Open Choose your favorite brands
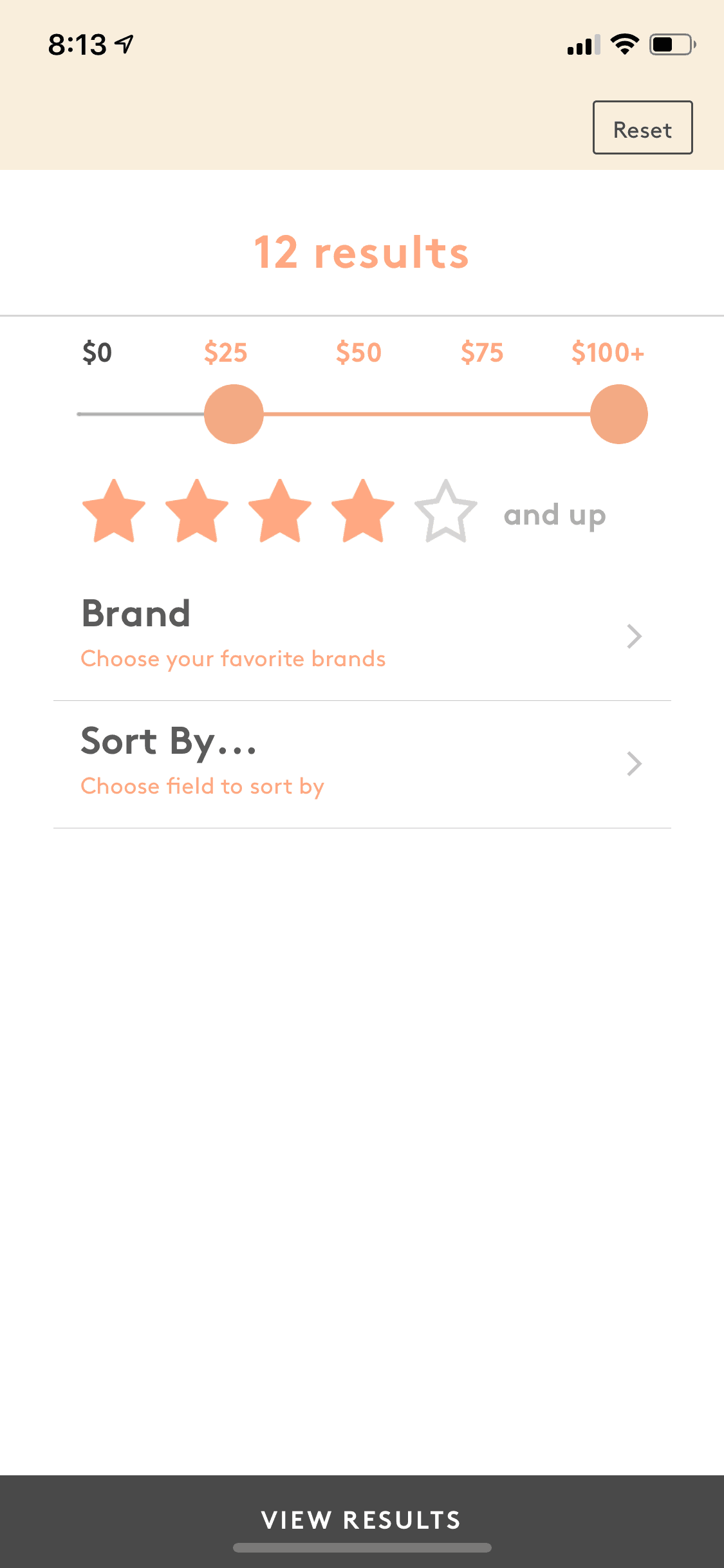The image size is (724, 1568). (x=232, y=658)
